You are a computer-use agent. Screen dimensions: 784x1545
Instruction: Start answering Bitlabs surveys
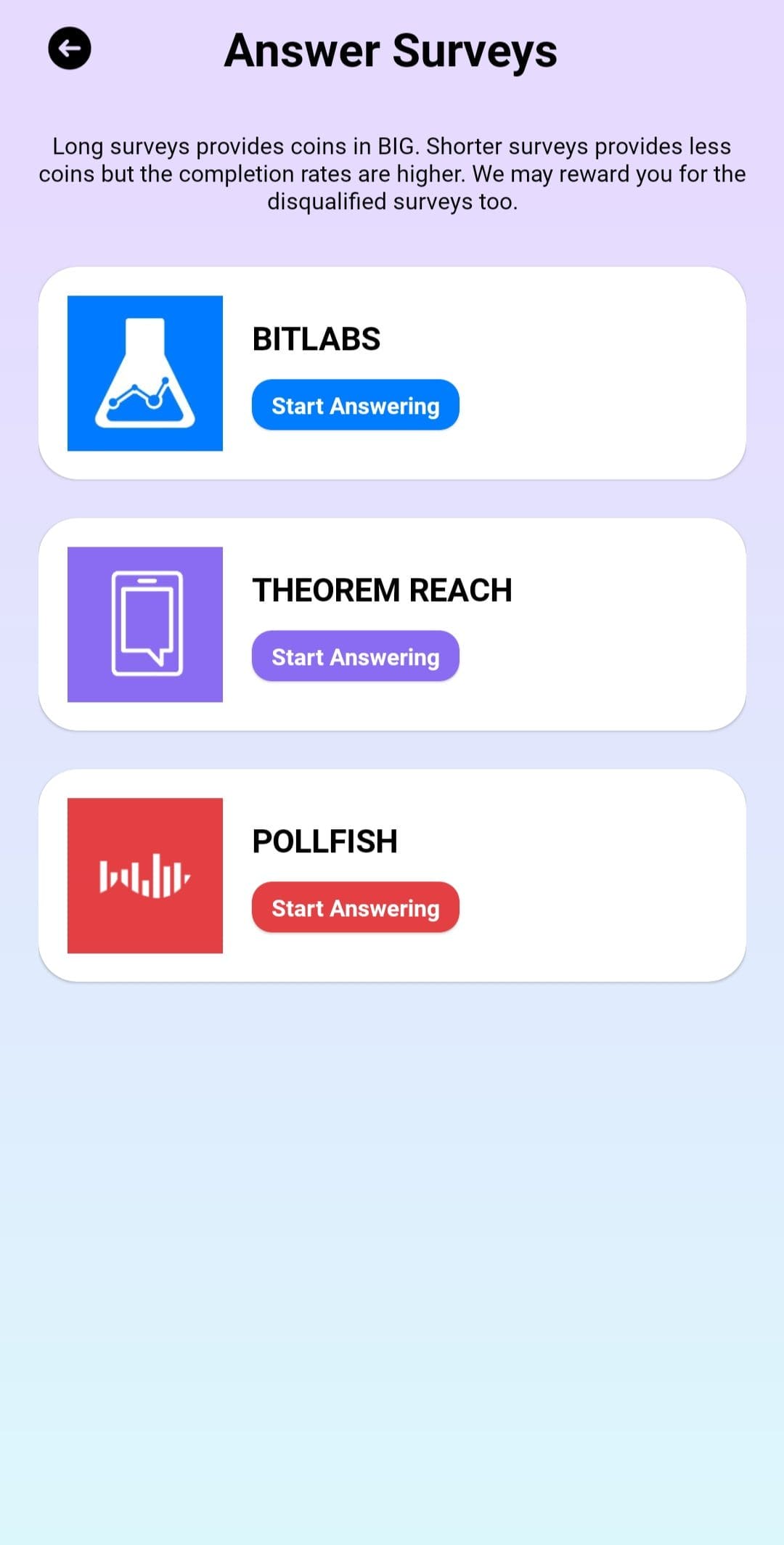(x=355, y=405)
